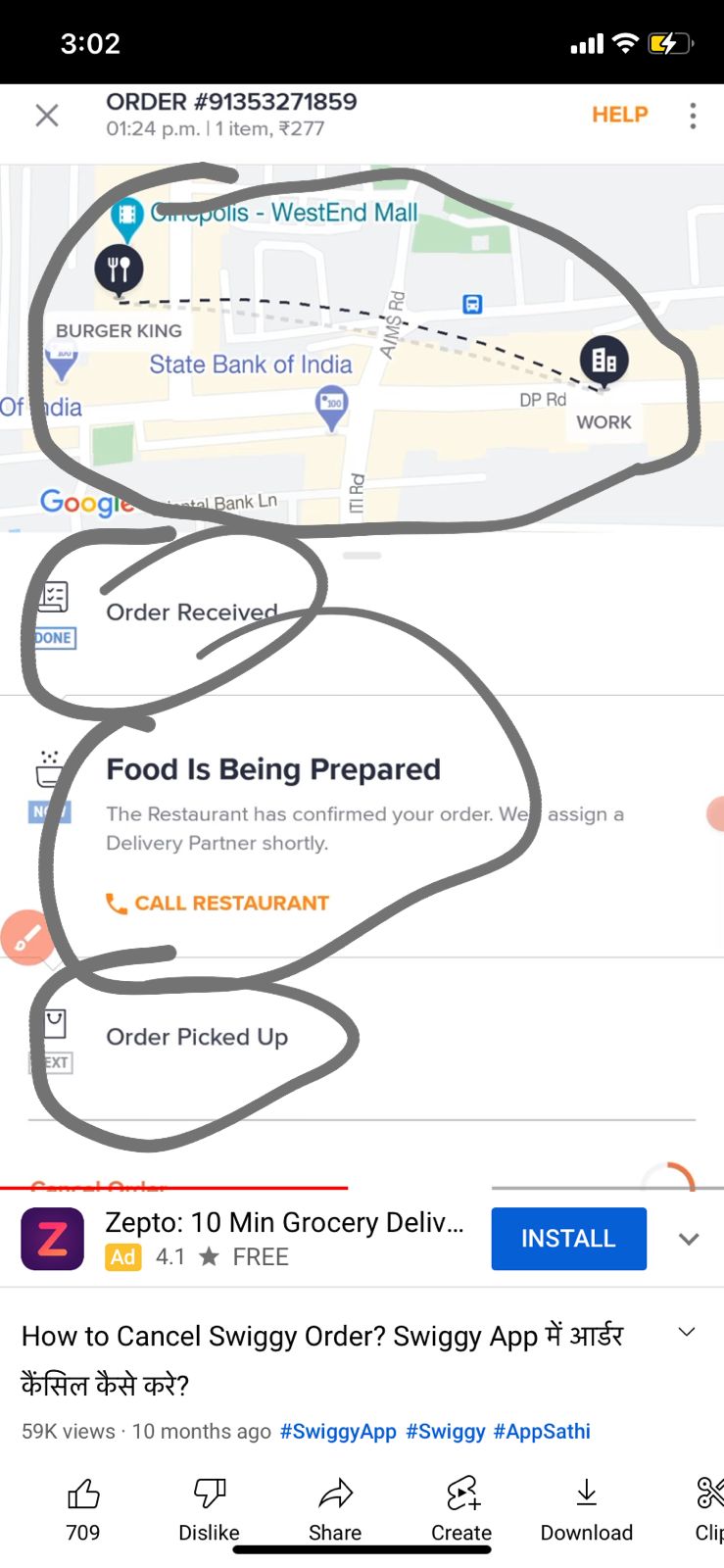The height and width of the screenshot is (1568, 724).
Task: Dislike this video
Action: point(209,1510)
